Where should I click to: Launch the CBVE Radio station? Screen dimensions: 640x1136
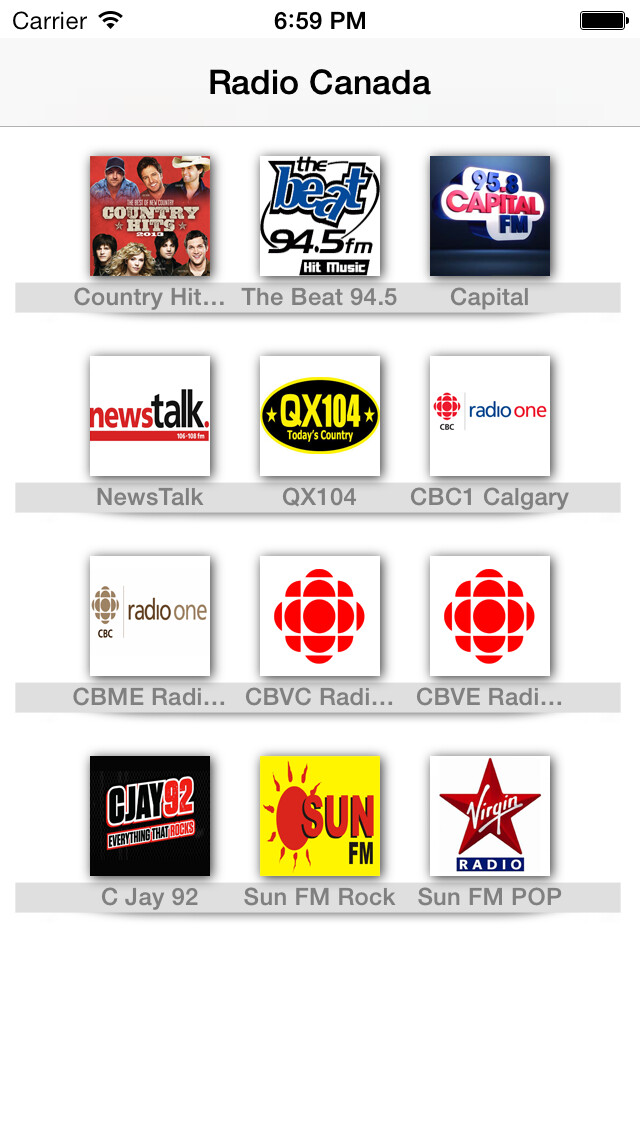click(490, 616)
